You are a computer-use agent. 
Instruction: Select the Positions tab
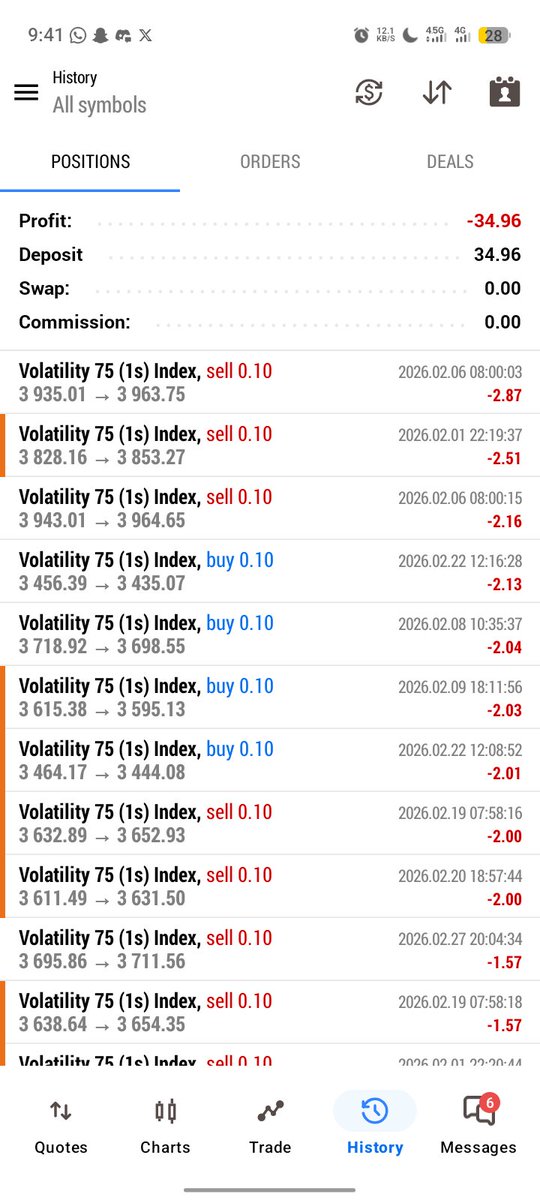point(90,161)
